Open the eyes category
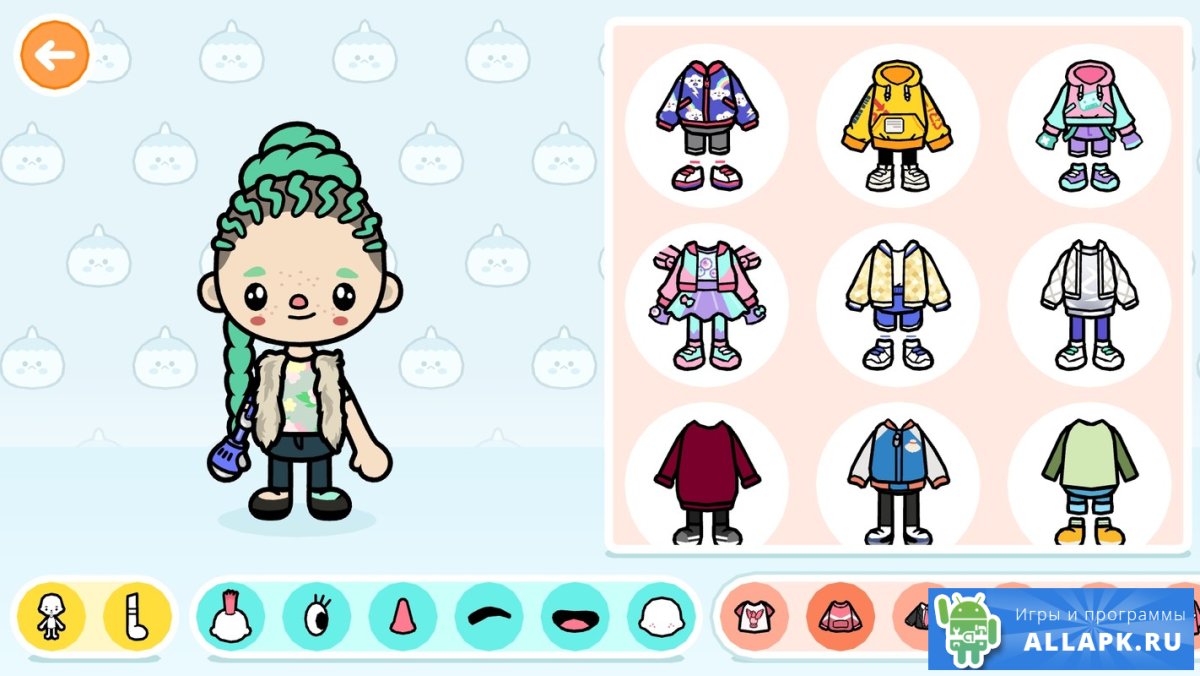This screenshot has height=676, width=1200. pyautogui.click(x=317, y=617)
